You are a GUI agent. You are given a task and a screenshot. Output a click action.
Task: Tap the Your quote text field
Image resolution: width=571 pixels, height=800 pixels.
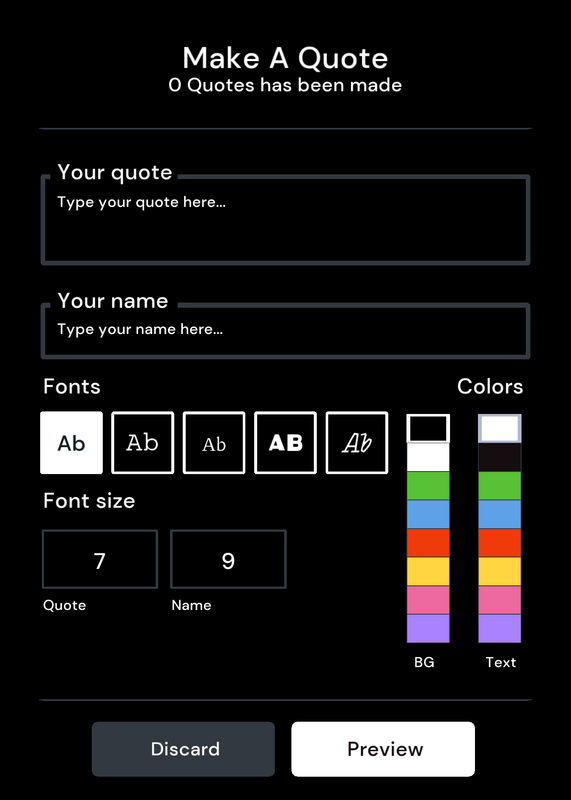point(285,220)
